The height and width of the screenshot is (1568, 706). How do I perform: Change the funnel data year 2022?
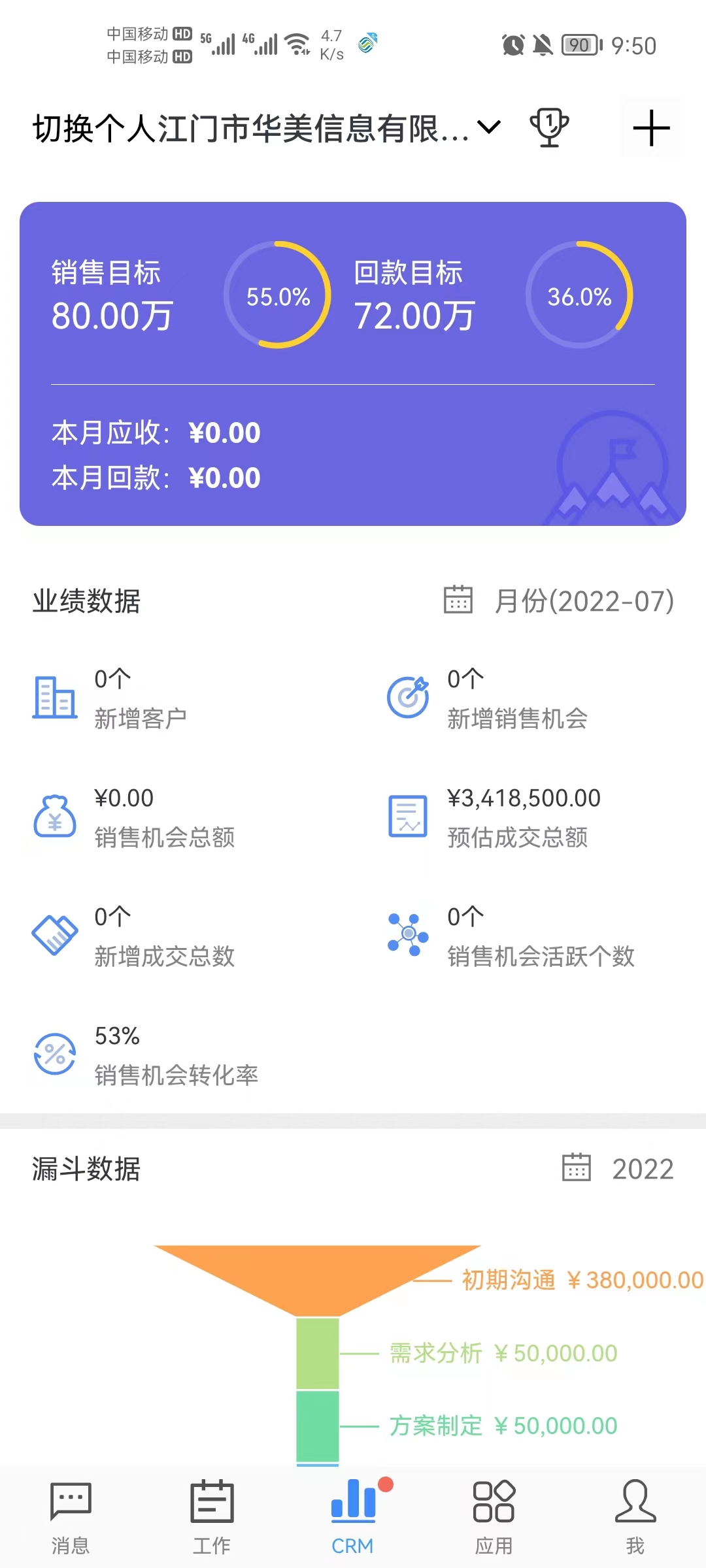(x=618, y=1169)
